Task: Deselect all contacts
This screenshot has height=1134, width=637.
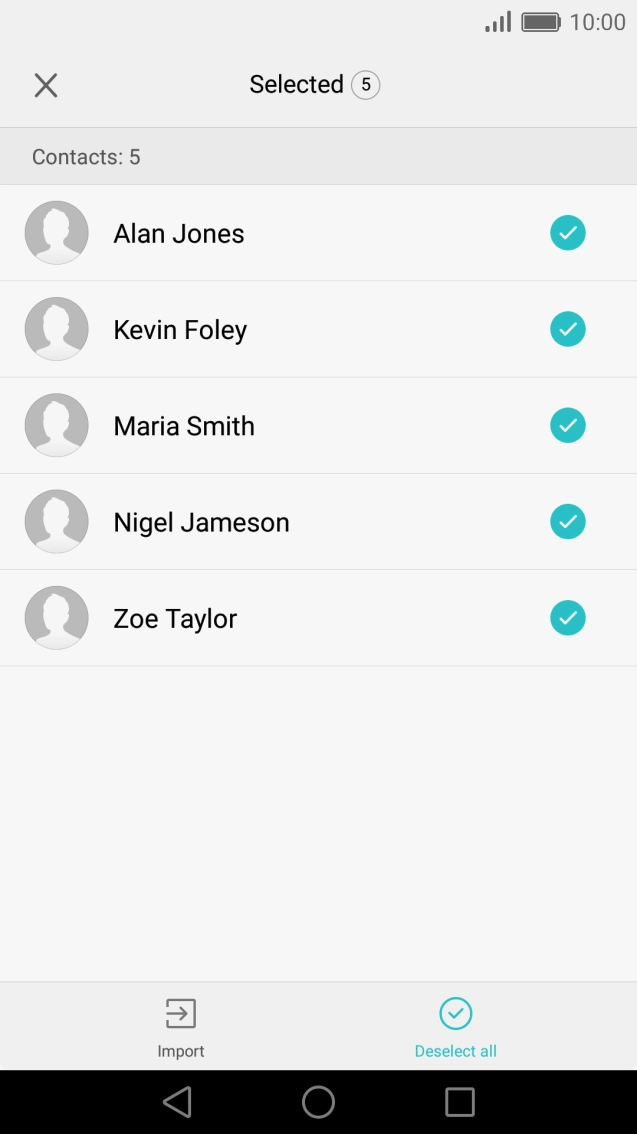Action: click(456, 1027)
